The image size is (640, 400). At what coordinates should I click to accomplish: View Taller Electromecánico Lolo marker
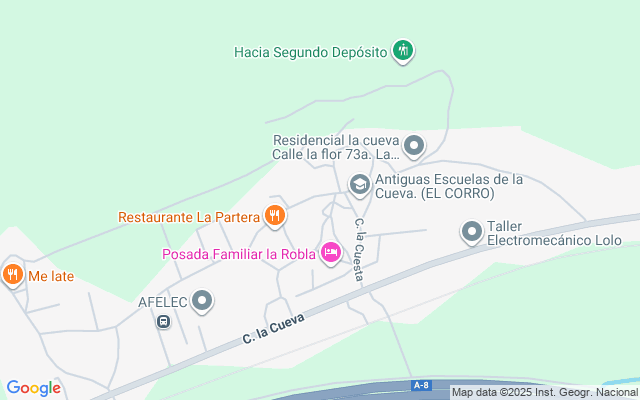(472, 232)
